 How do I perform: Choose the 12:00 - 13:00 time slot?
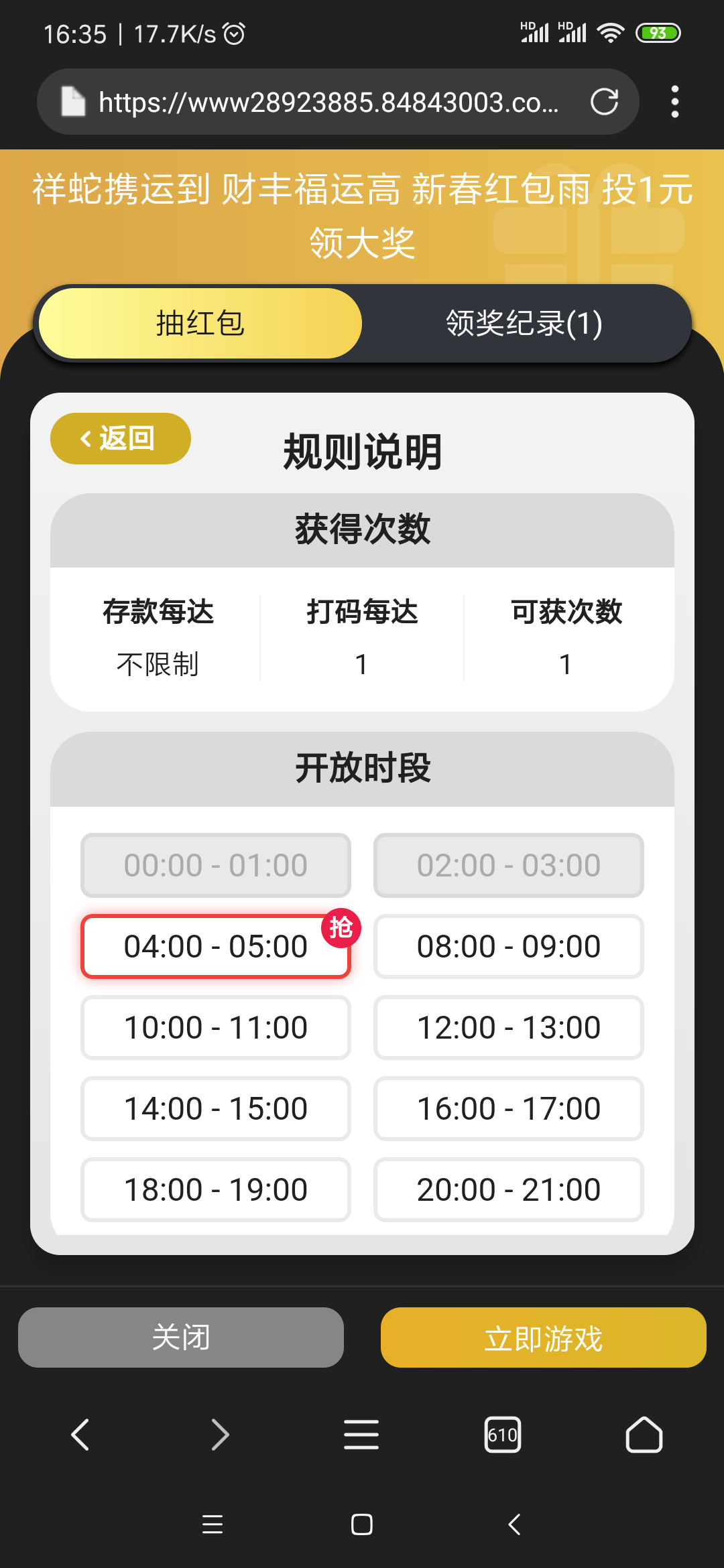click(x=508, y=1027)
